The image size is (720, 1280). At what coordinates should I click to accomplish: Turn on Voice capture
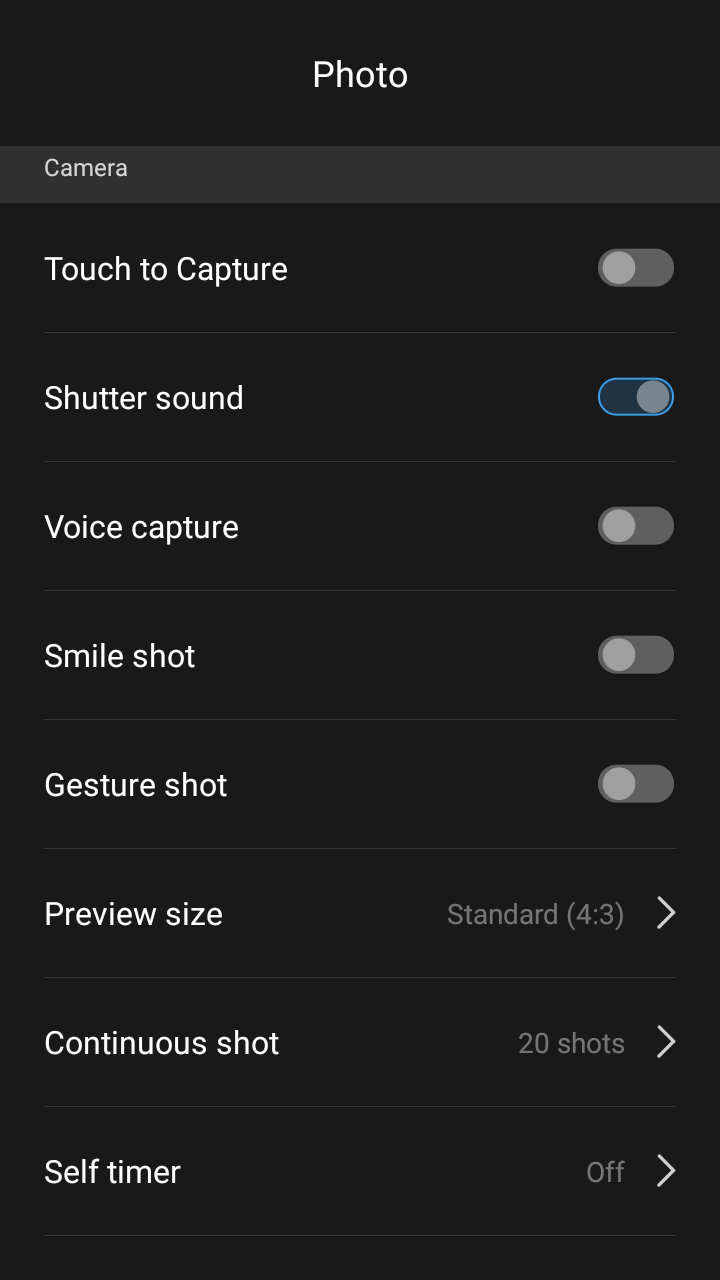coord(636,525)
